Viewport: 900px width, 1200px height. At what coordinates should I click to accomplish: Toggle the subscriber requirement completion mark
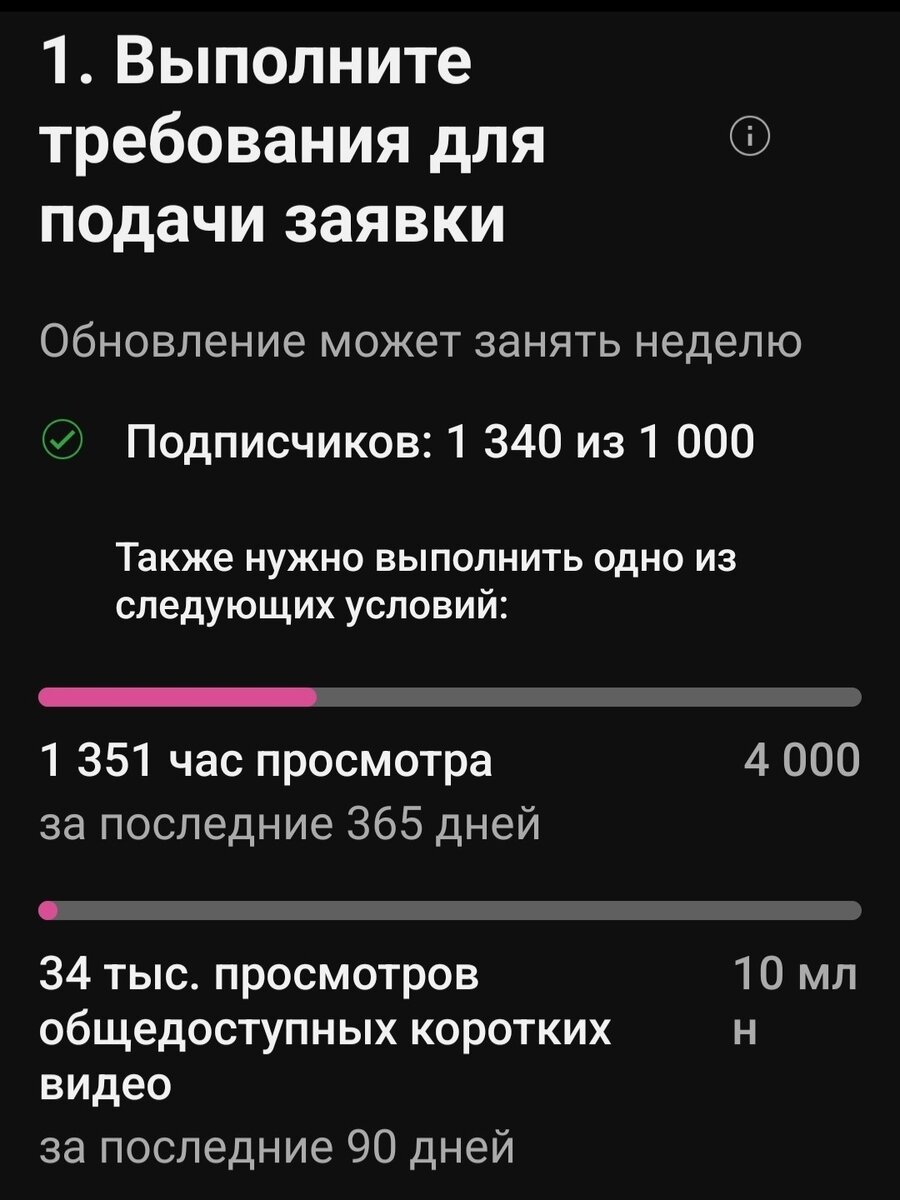[x=63, y=438]
